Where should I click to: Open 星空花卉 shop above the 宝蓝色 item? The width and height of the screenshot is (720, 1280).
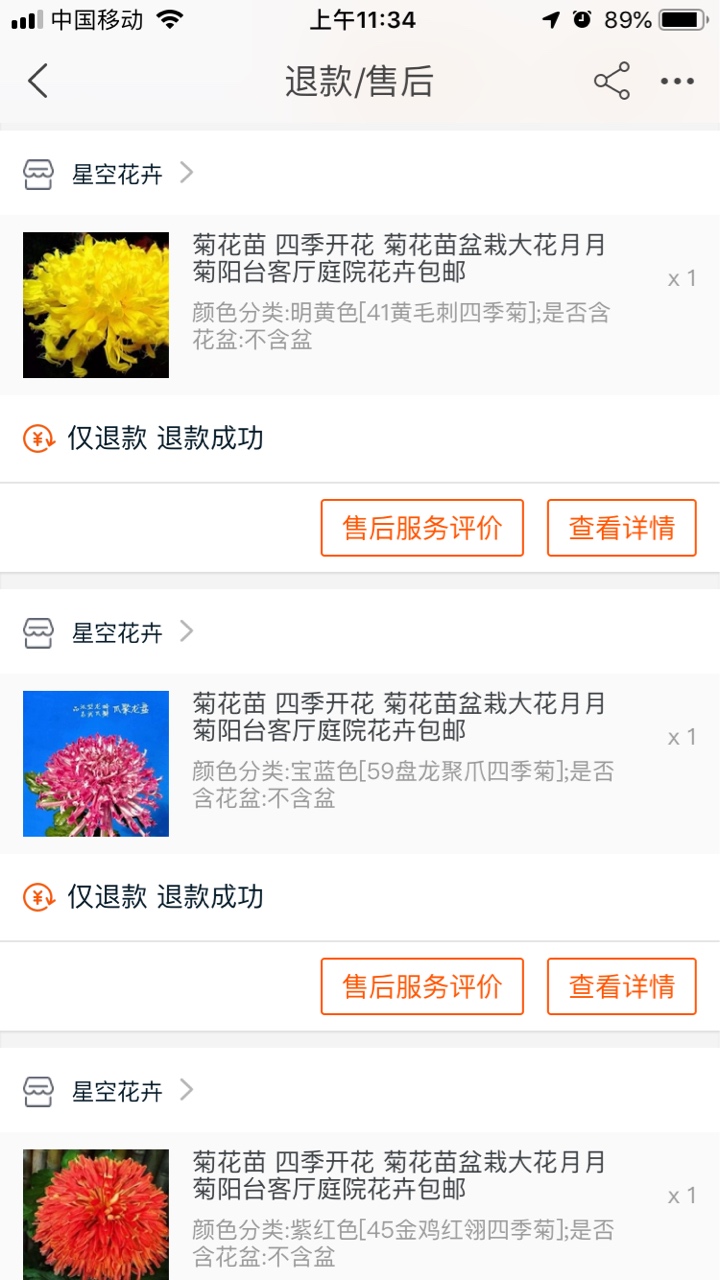click(108, 632)
